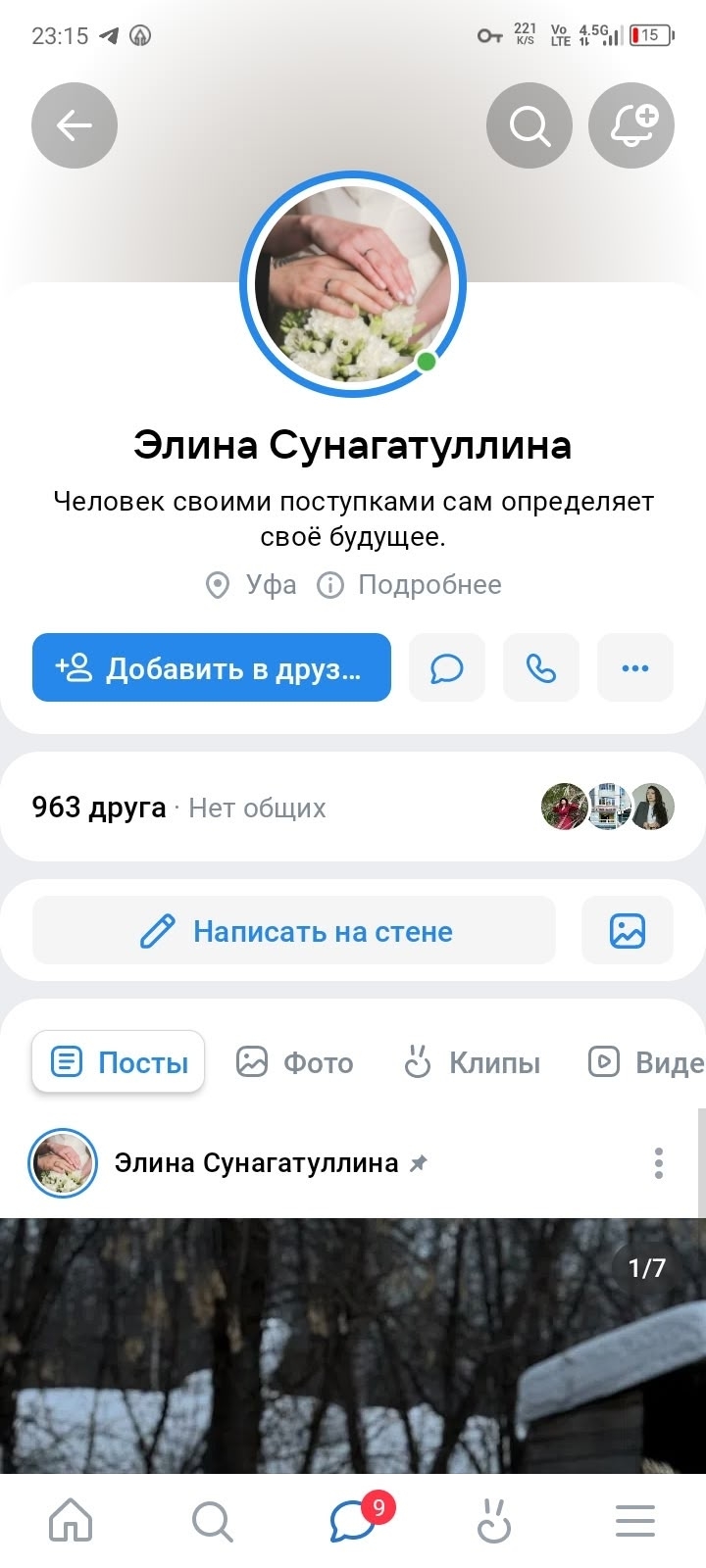Switch to the Клипы tab
This screenshot has width=706, height=1568.
tap(473, 1062)
